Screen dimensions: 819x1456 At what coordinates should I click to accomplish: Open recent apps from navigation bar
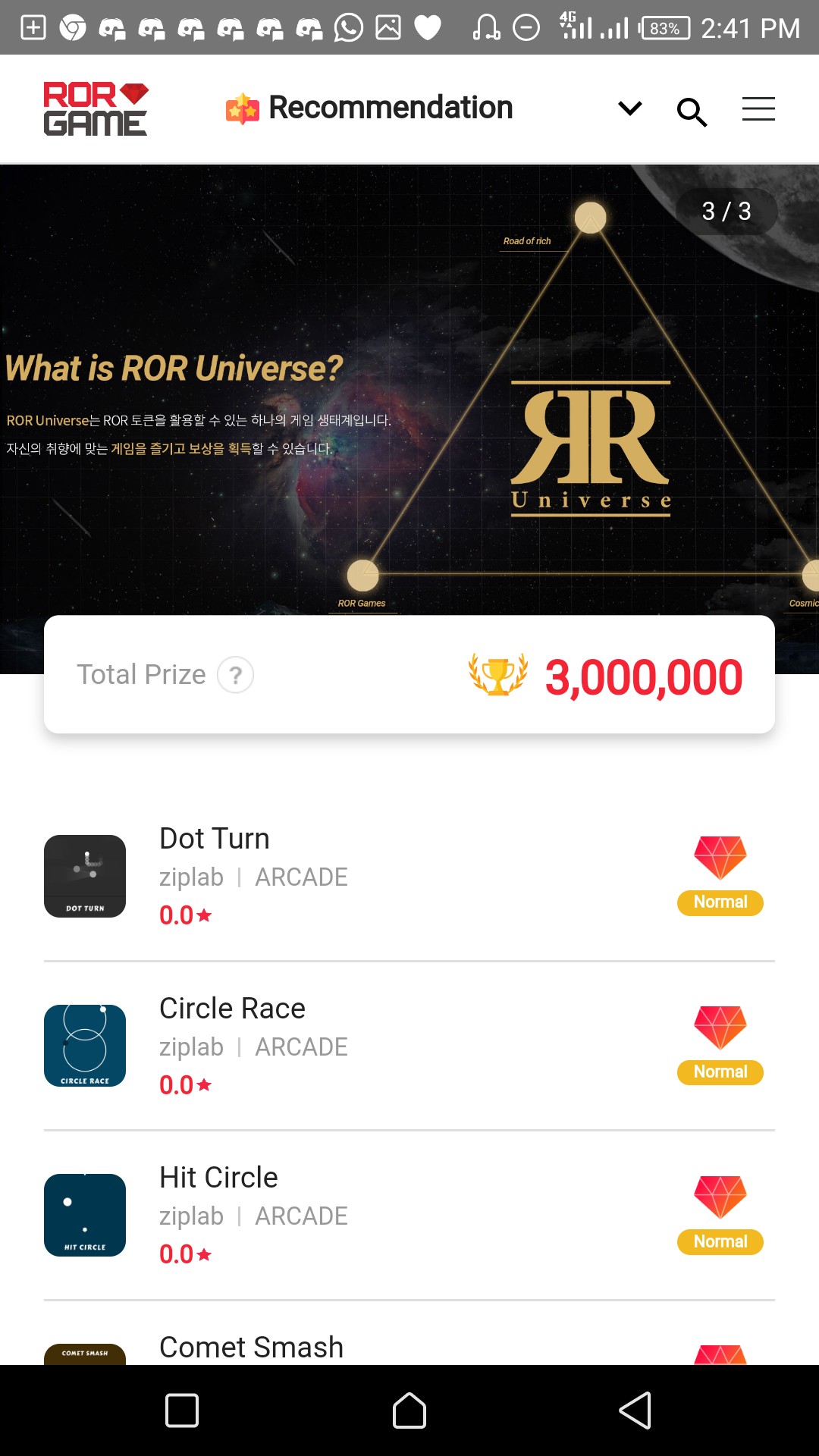click(182, 1410)
